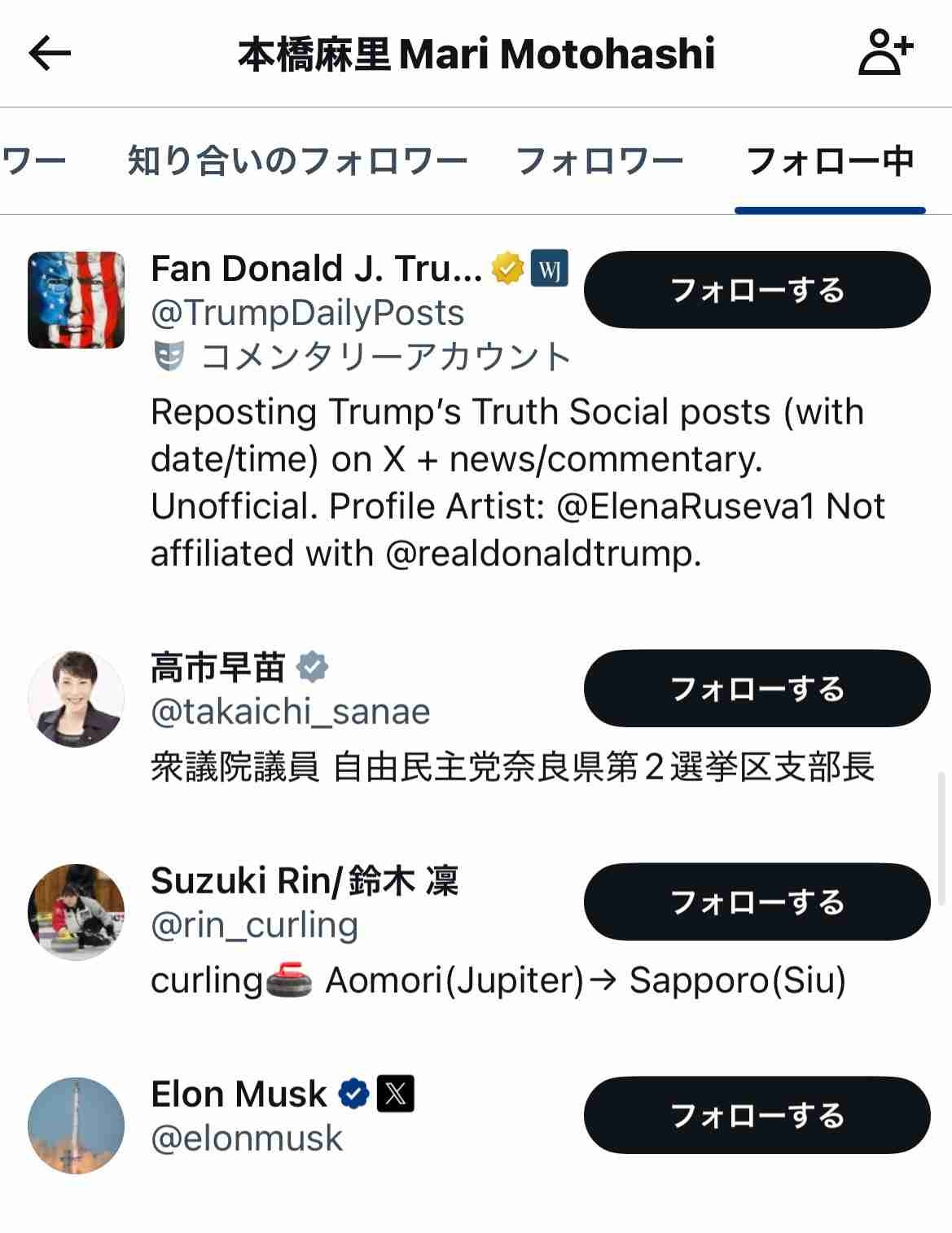
Task: Follow 高市早苗 with フォローする button
Action: (757, 688)
